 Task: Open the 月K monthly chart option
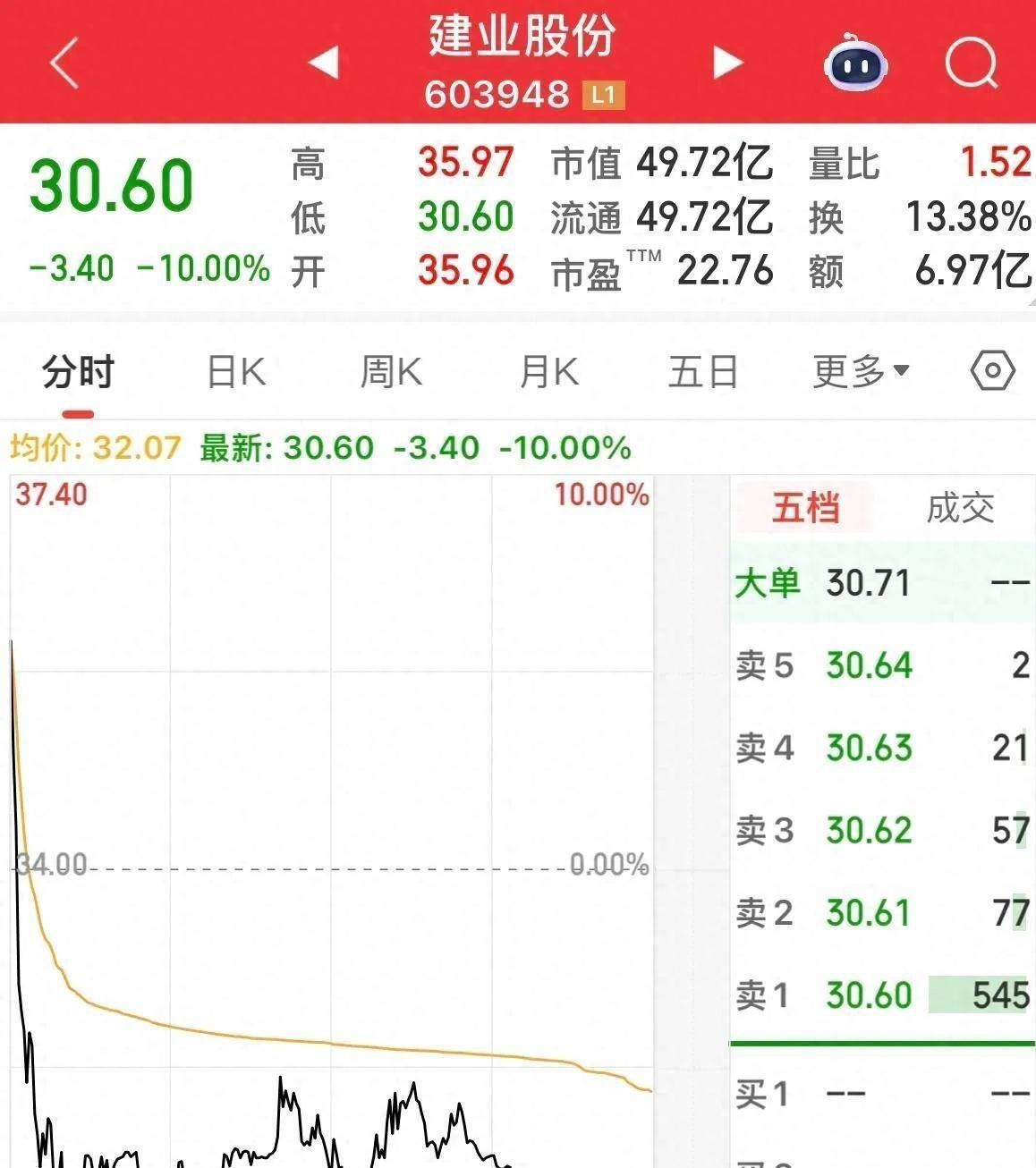(x=548, y=370)
